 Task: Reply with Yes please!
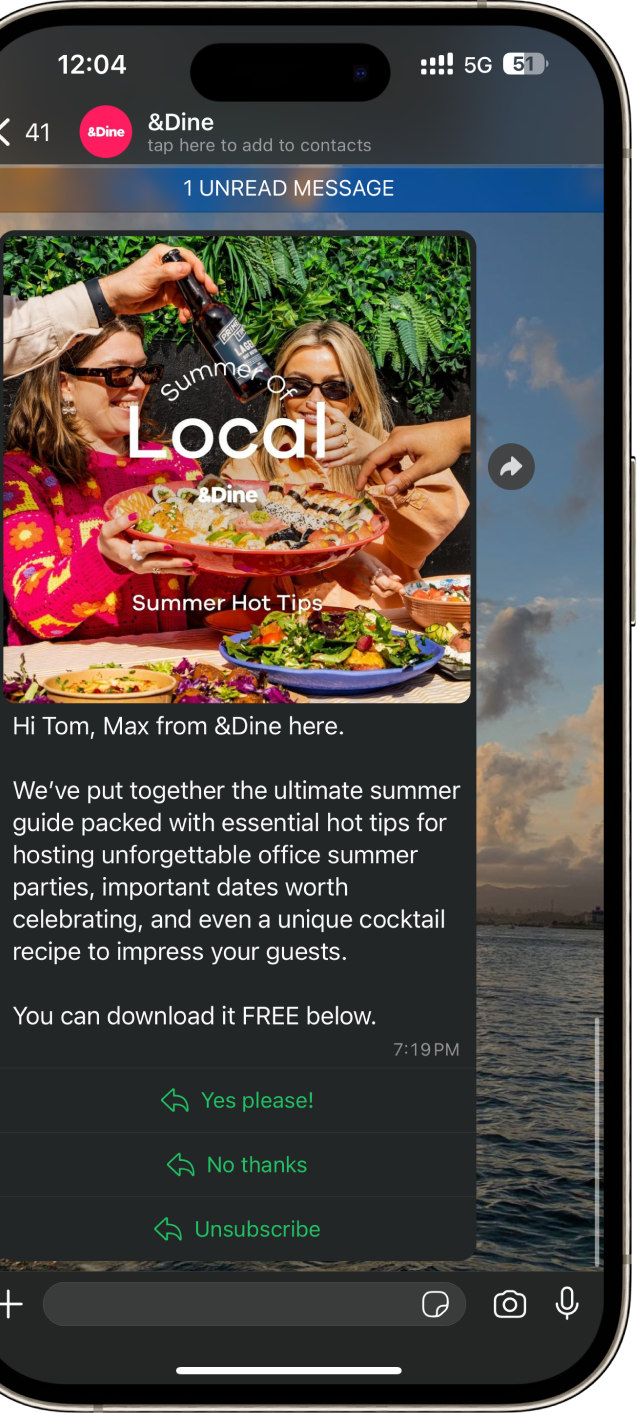[x=237, y=1100]
